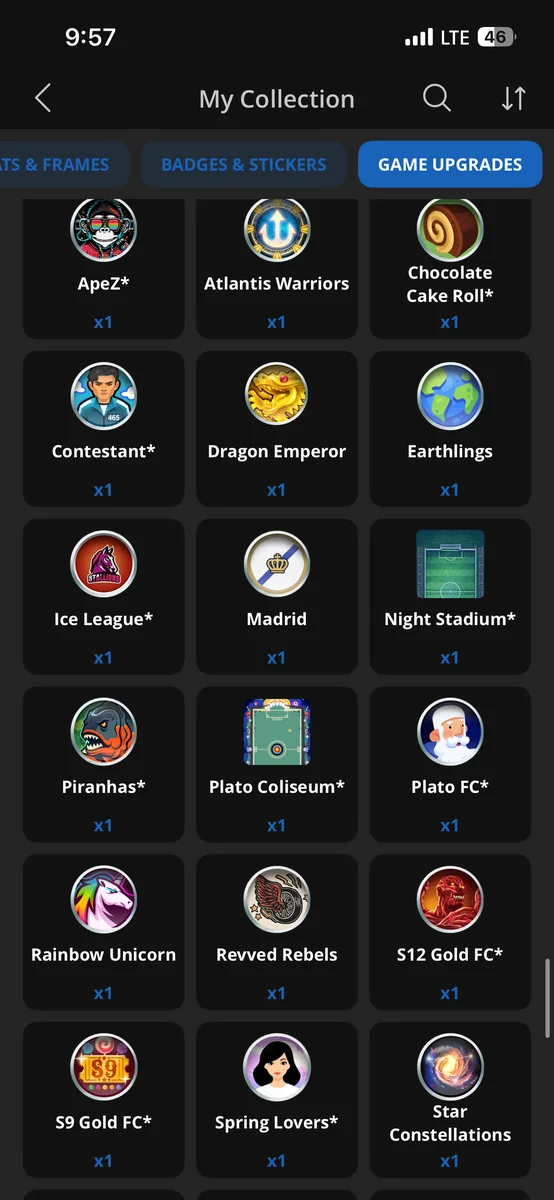
Task: Open the search icon
Action: pyautogui.click(x=437, y=98)
